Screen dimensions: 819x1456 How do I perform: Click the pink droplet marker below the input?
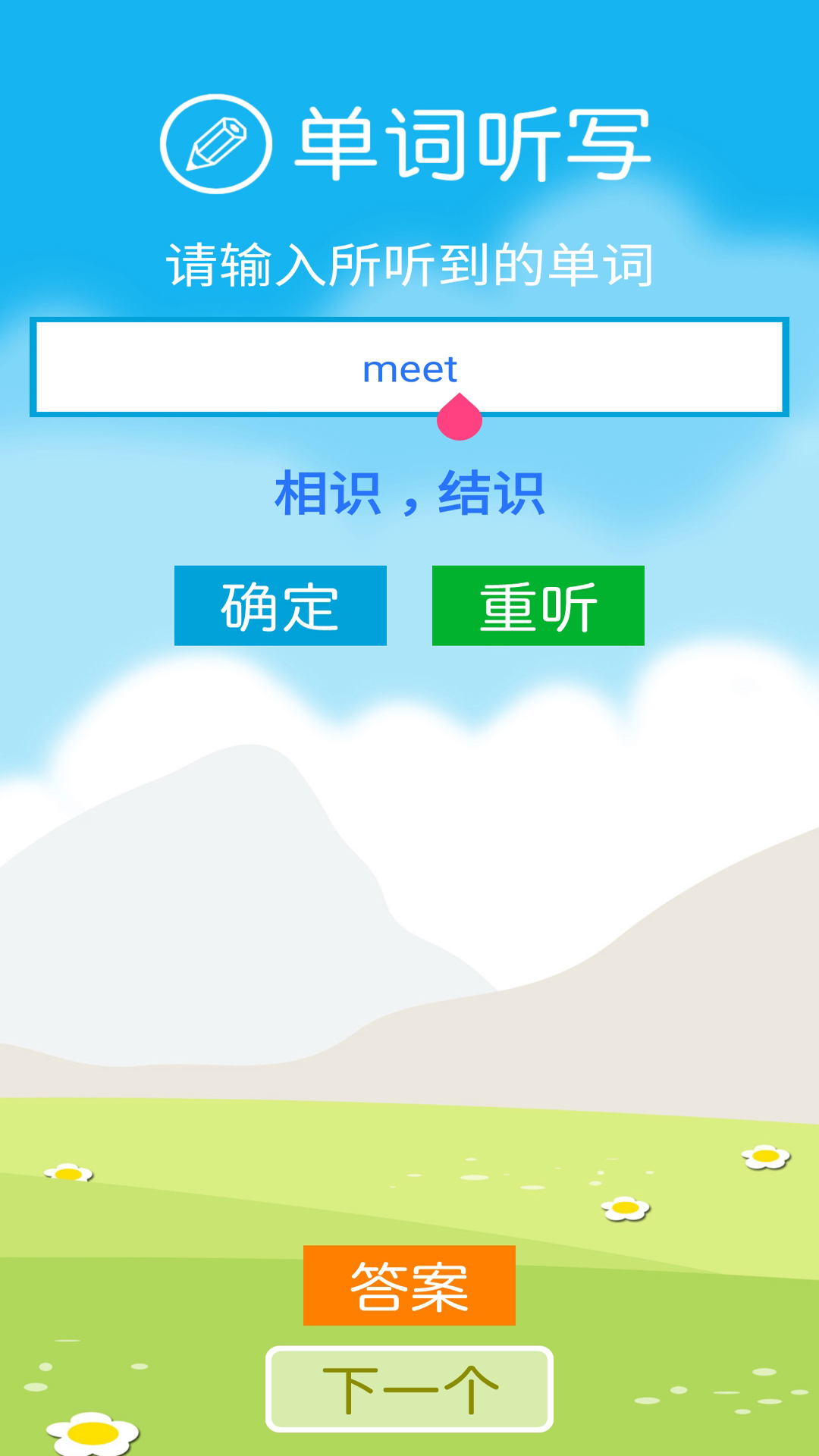[x=460, y=418]
